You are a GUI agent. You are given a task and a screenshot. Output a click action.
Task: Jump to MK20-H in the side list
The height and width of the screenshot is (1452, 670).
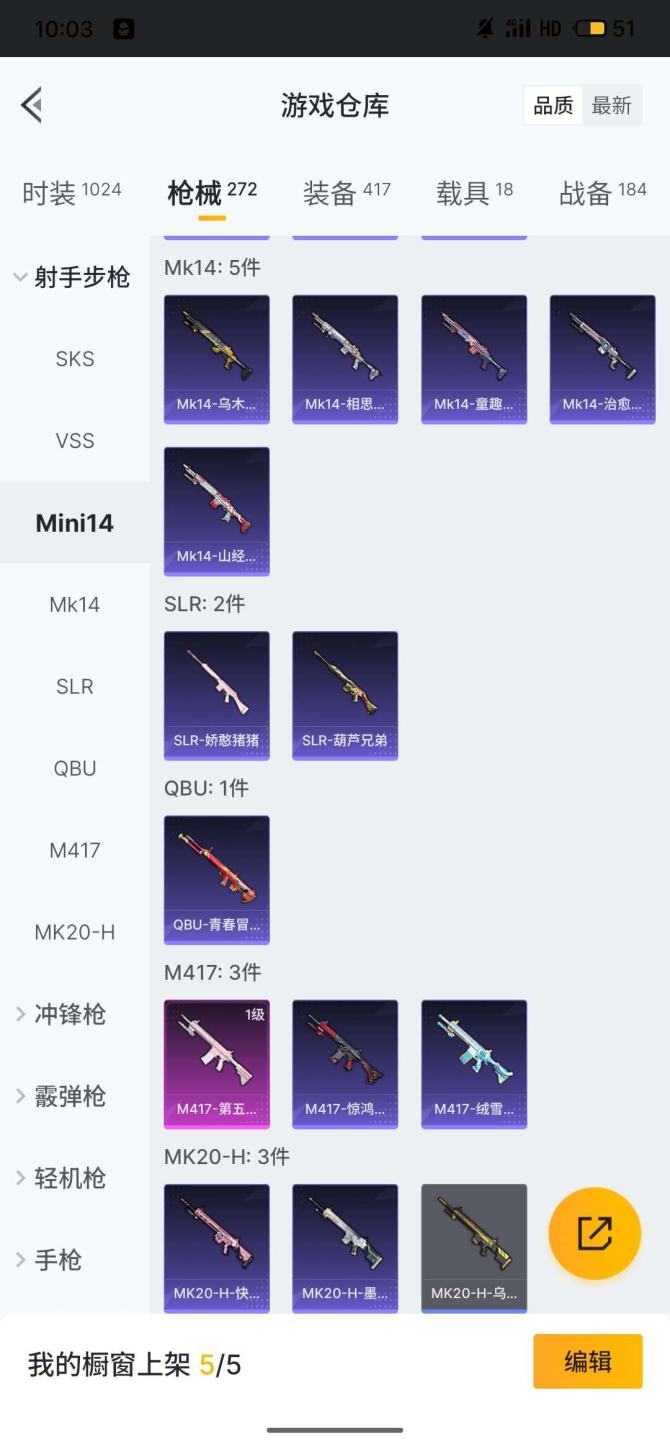point(75,933)
